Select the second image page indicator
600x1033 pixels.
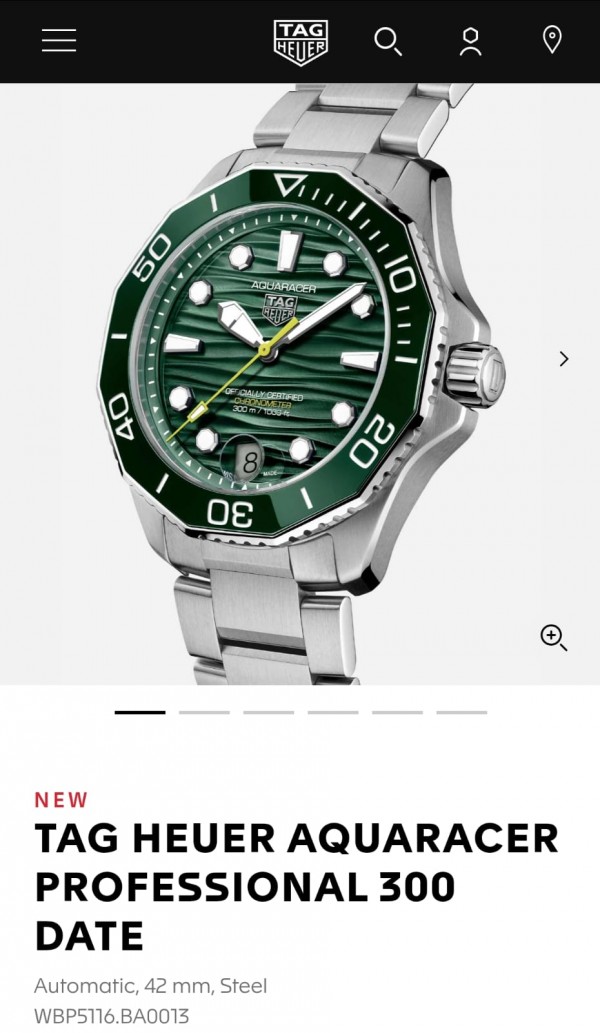(x=204, y=712)
